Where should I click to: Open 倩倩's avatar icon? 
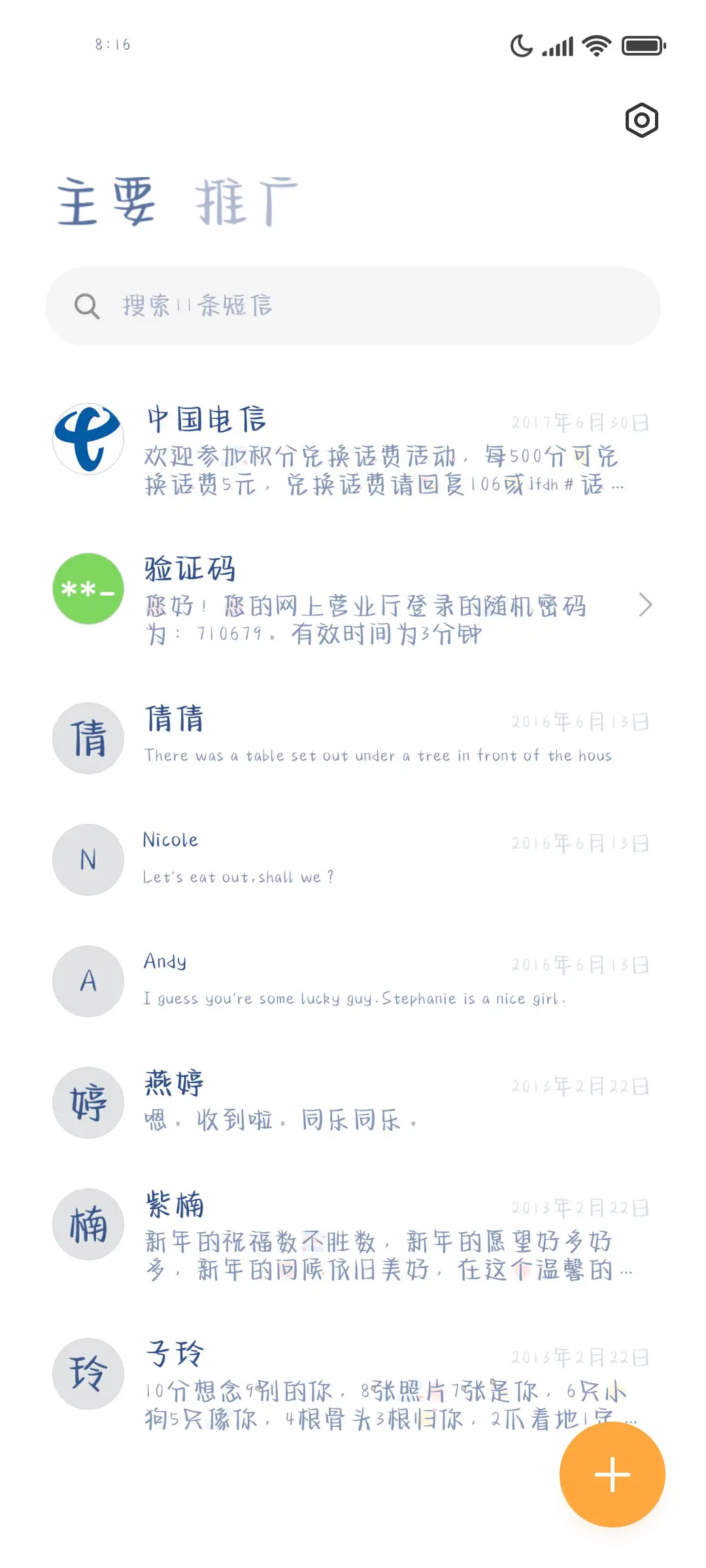(x=88, y=738)
